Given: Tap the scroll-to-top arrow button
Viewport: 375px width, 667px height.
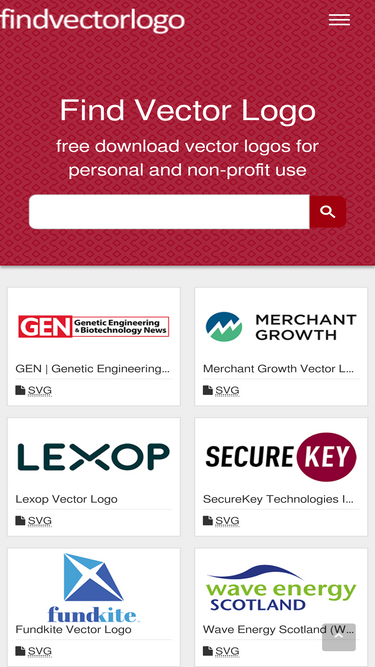Looking at the screenshot, I should tap(339, 637).
